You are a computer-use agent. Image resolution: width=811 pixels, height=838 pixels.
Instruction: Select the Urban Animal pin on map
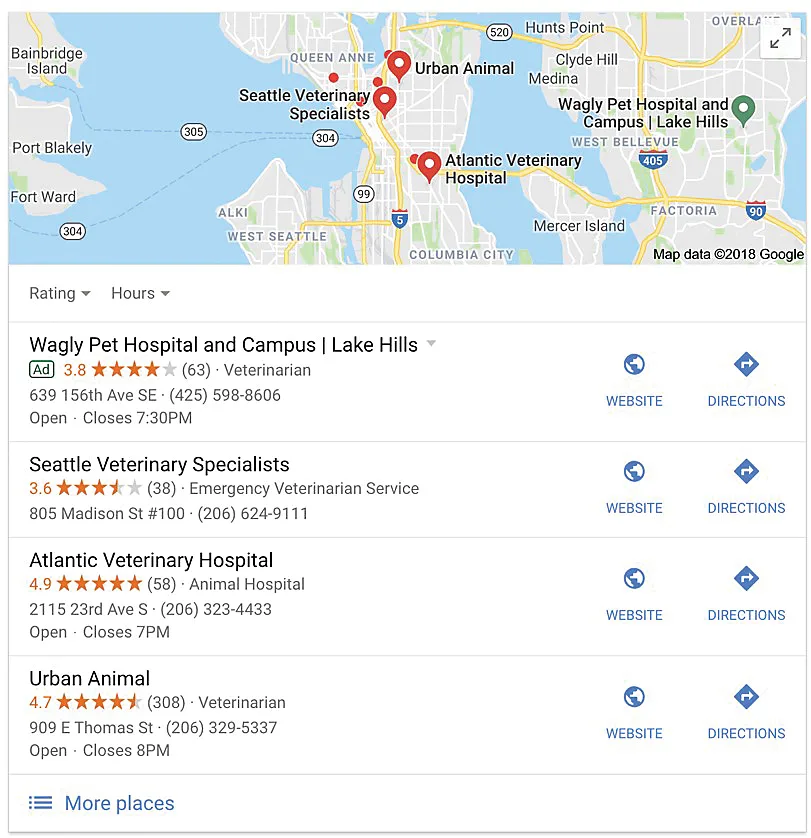pos(399,65)
